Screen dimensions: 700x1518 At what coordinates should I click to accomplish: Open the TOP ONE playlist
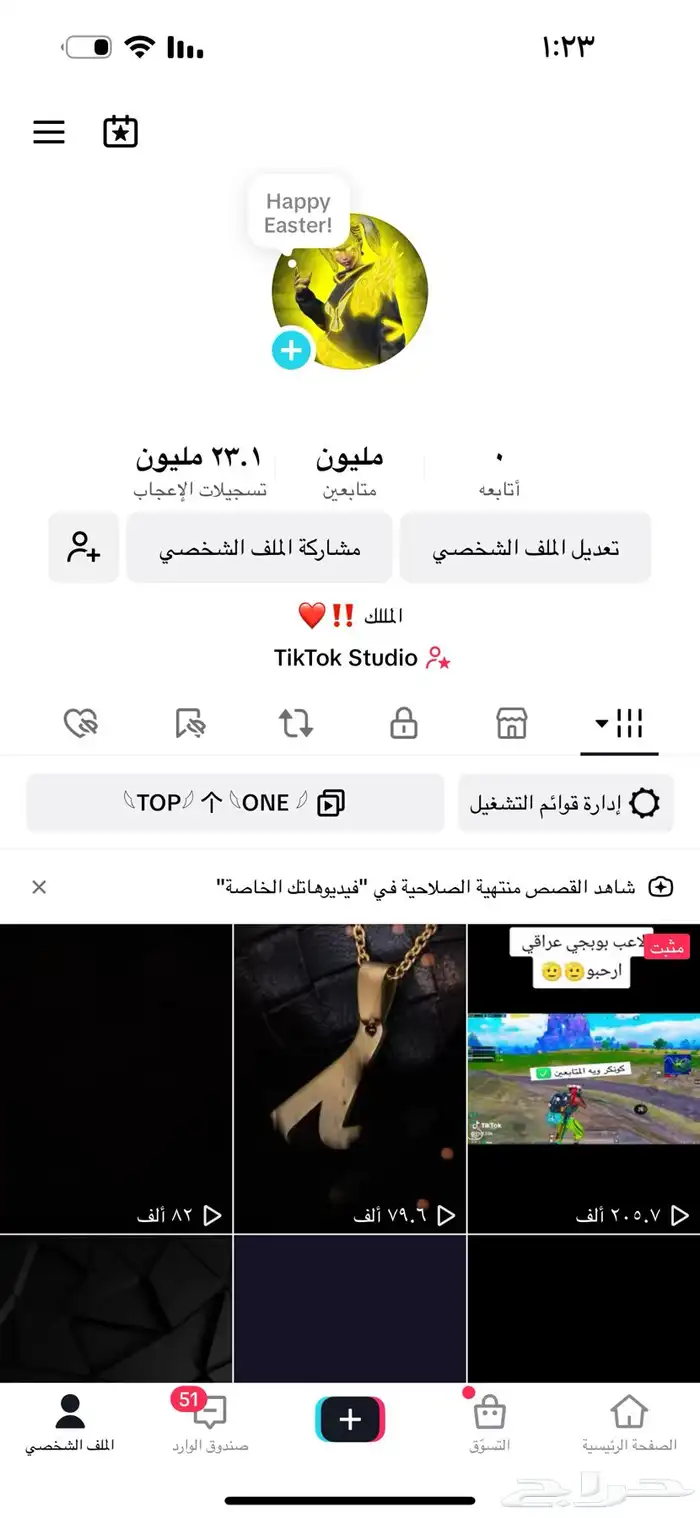(235, 803)
